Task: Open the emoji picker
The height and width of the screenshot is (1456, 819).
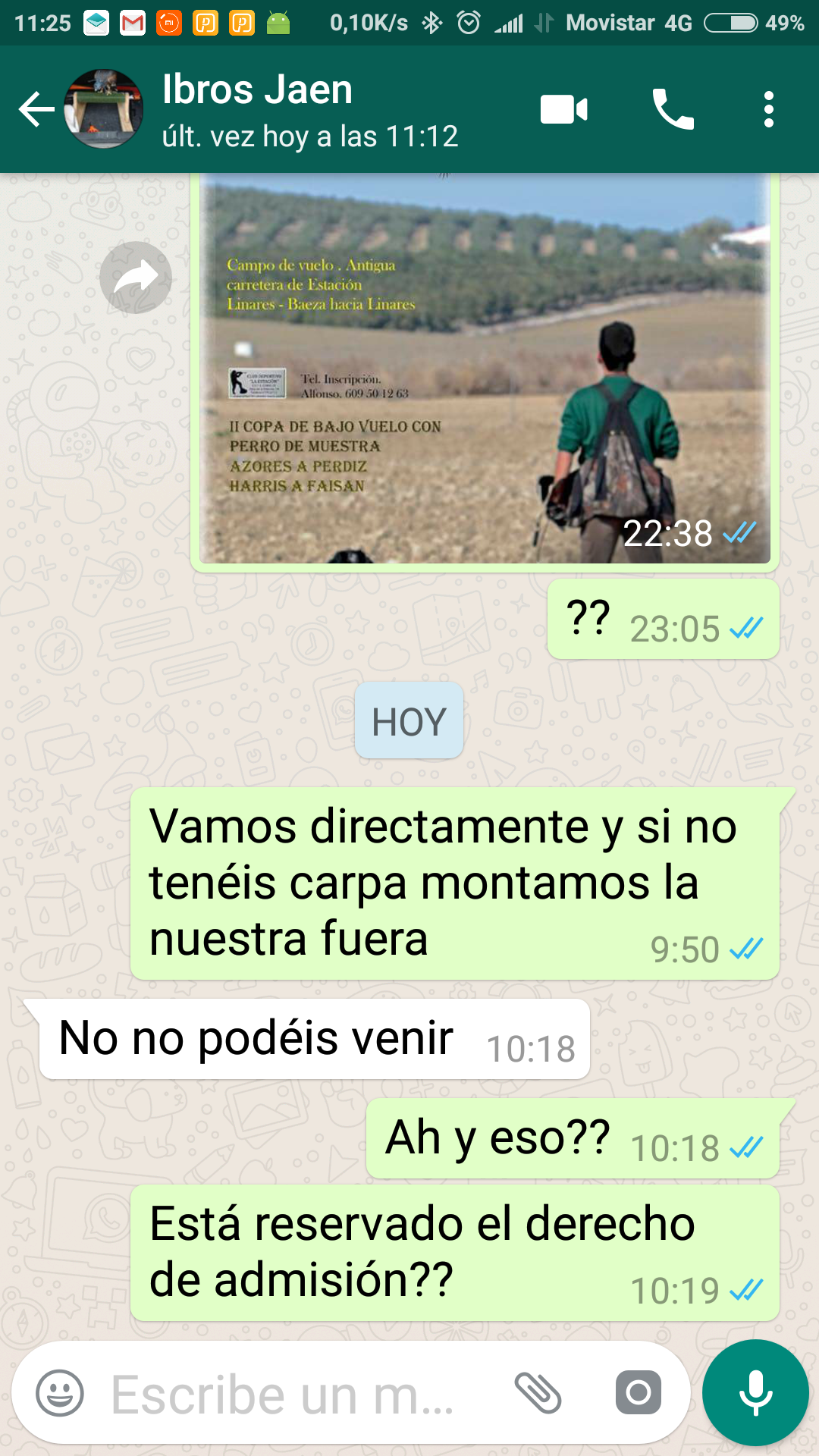Action: tap(60, 1394)
